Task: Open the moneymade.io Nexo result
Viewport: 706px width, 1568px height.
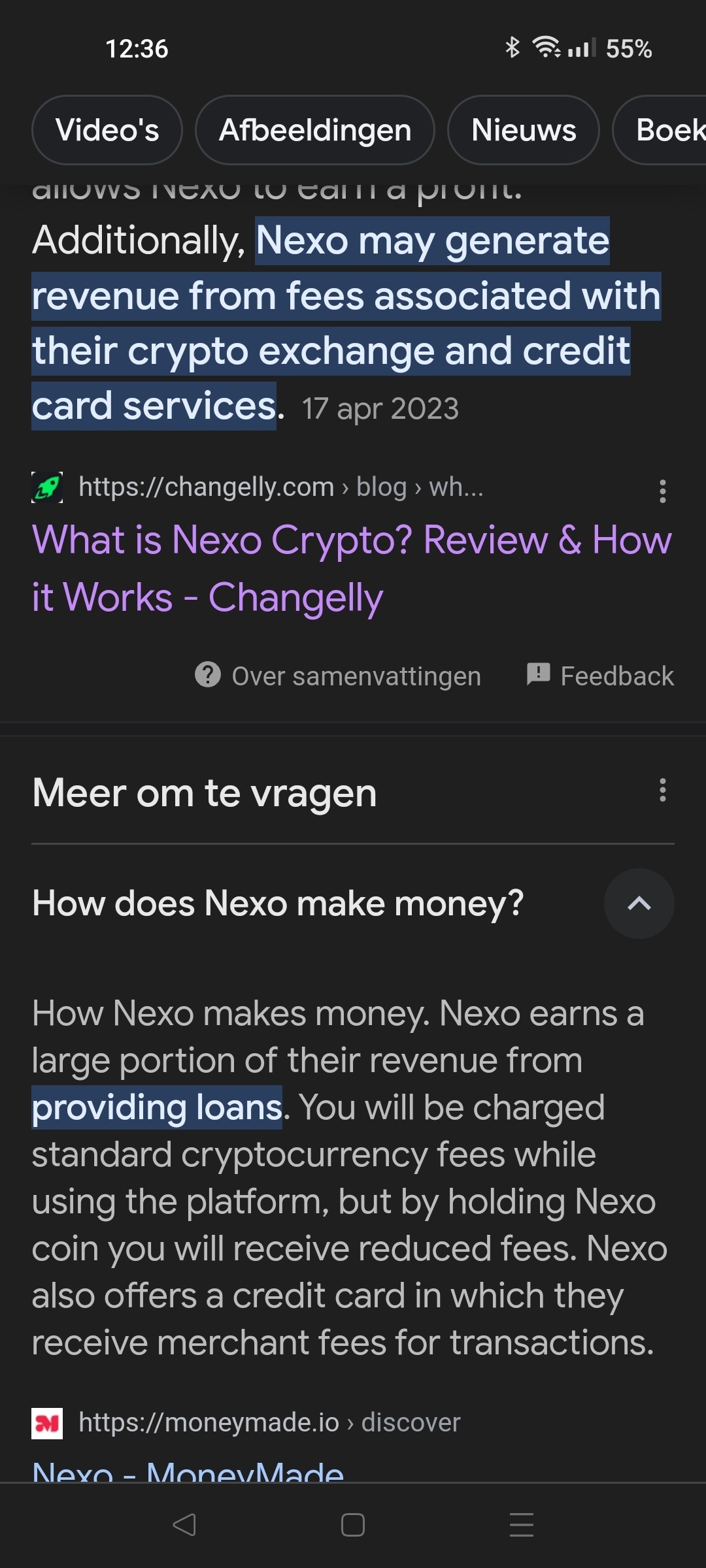Action: click(x=188, y=1470)
